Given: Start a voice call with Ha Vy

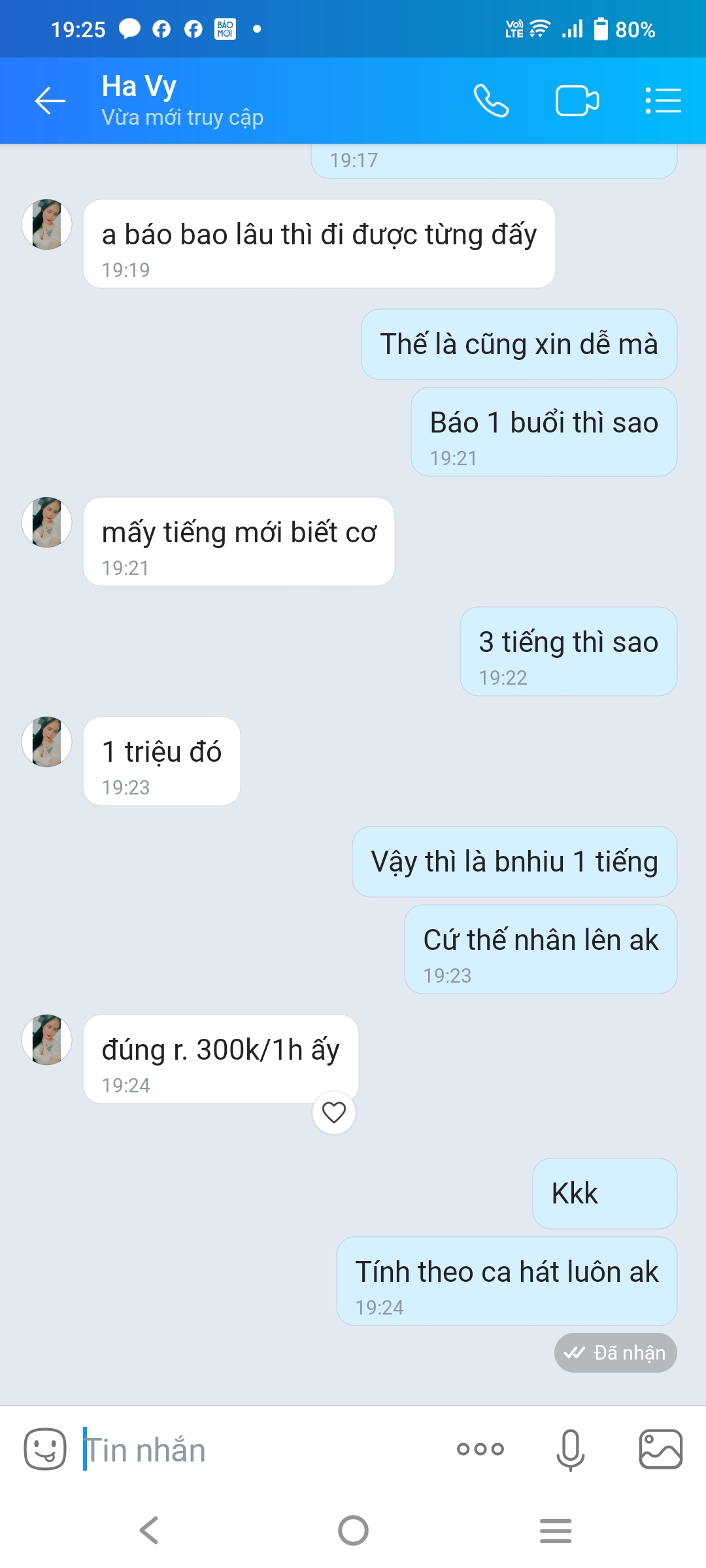Looking at the screenshot, I should 491,101.
